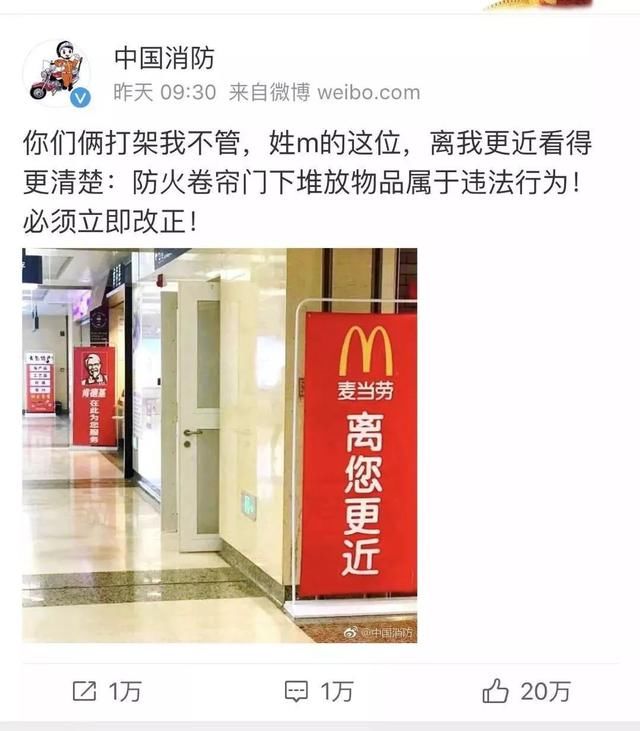Open comments on this post

[x=318, y=690]
